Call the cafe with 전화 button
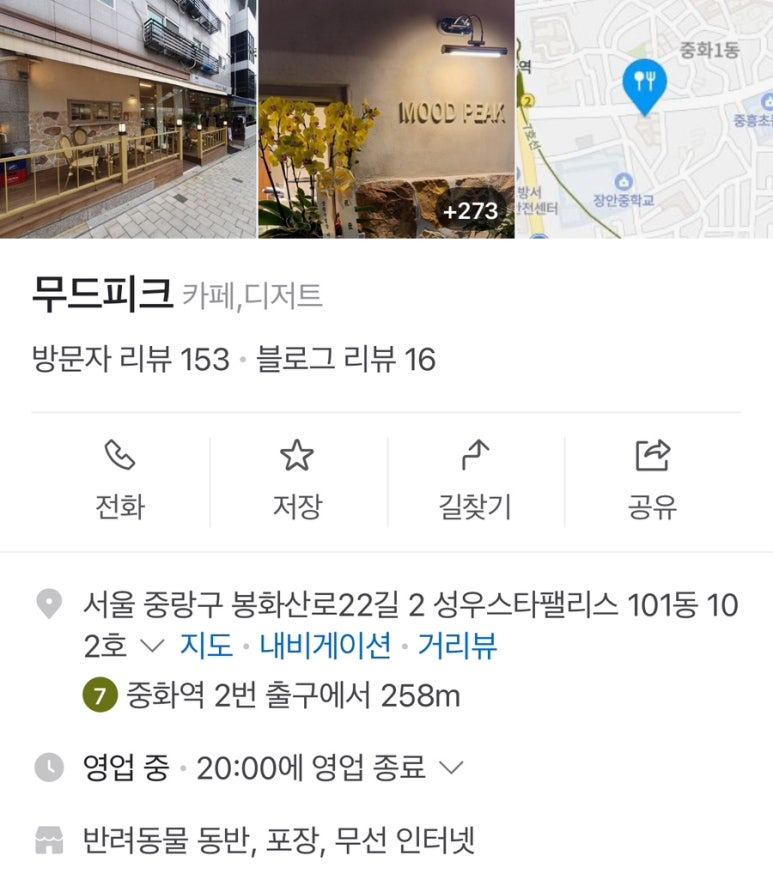The height and width of the screenshot is (880, 773). click(x=120, y=481)
